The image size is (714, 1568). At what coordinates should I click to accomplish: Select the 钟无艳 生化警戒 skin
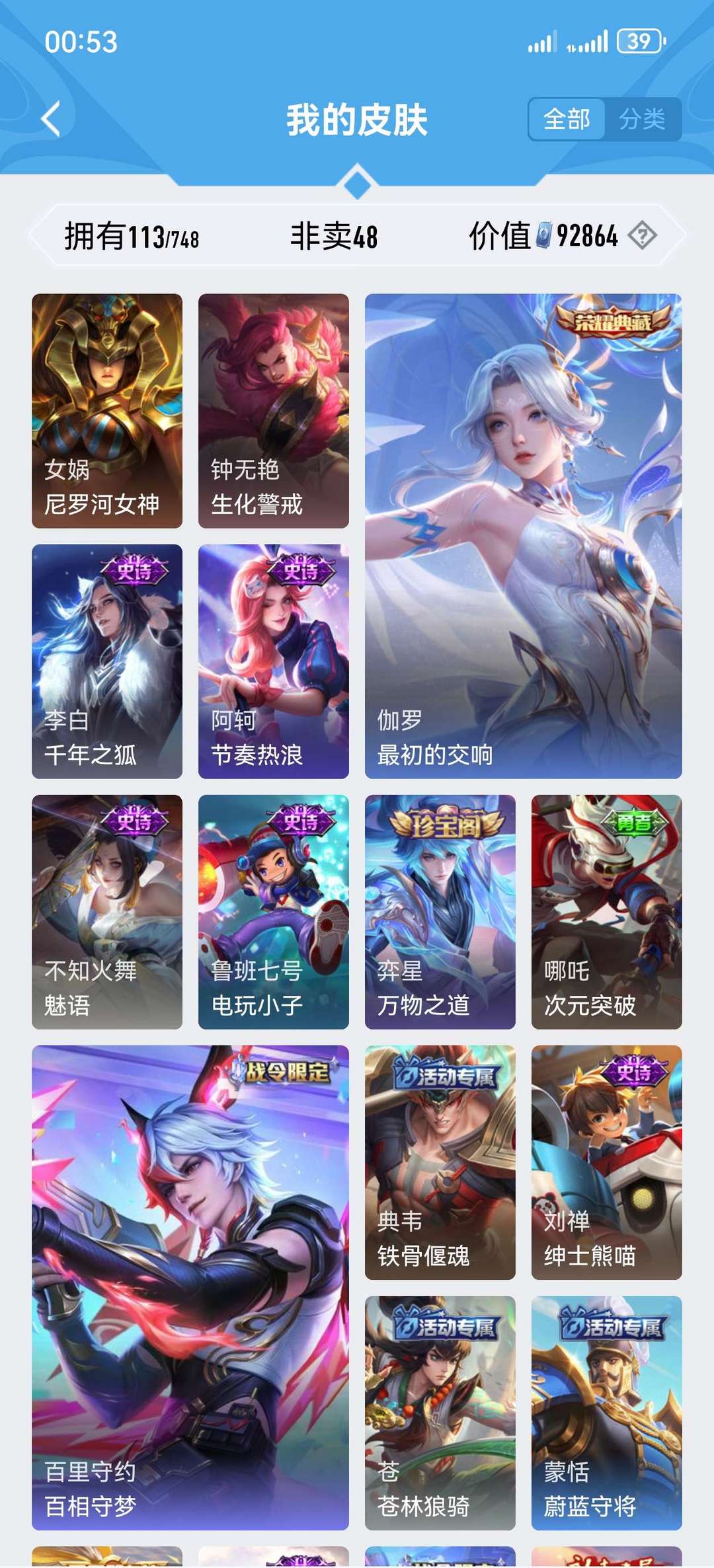point(272,410)
